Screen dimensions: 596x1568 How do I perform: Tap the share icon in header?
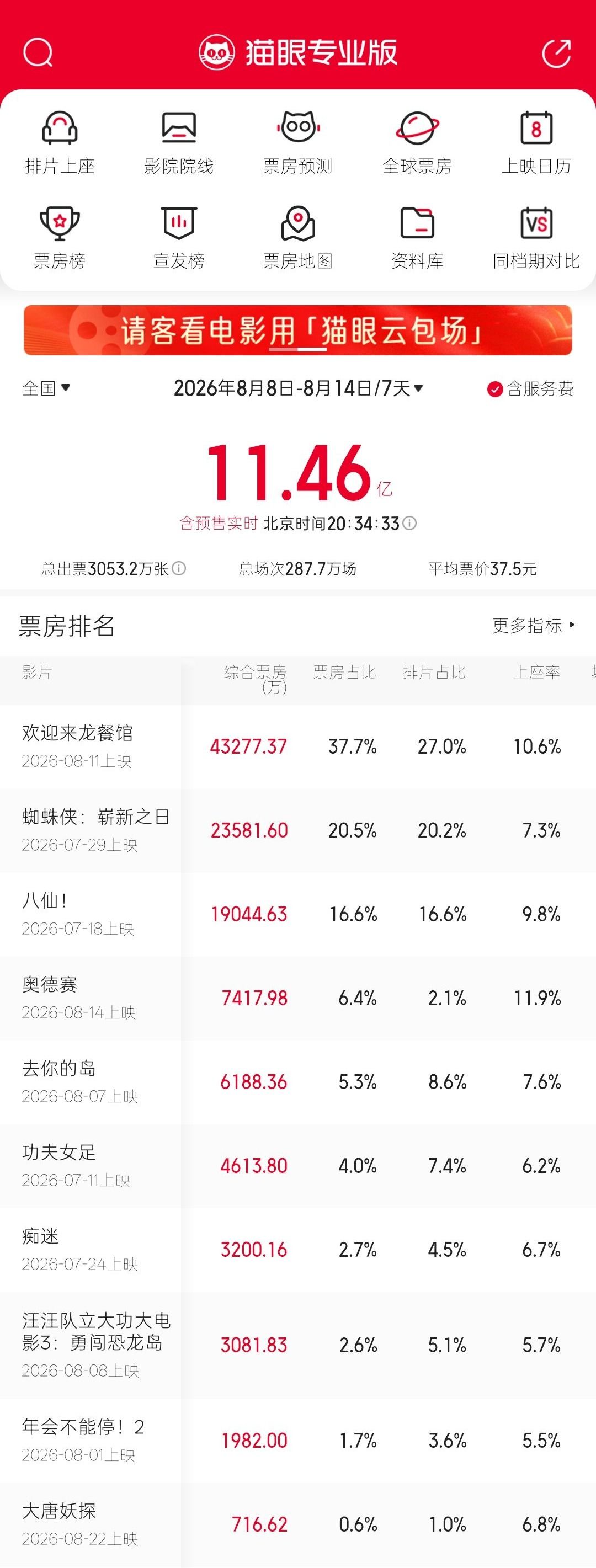pos(556,53)
